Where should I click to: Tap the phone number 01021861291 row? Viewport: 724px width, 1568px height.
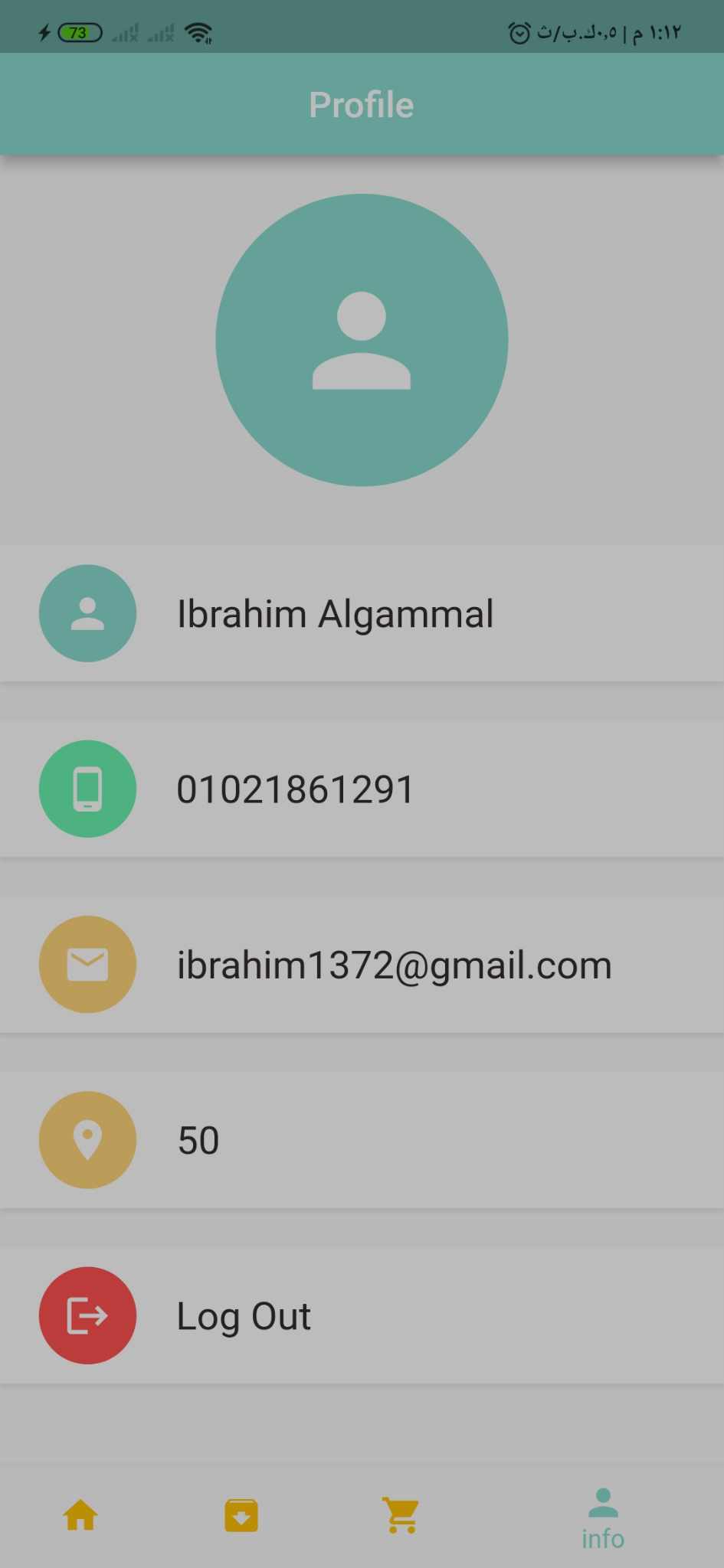click(362, 789)
